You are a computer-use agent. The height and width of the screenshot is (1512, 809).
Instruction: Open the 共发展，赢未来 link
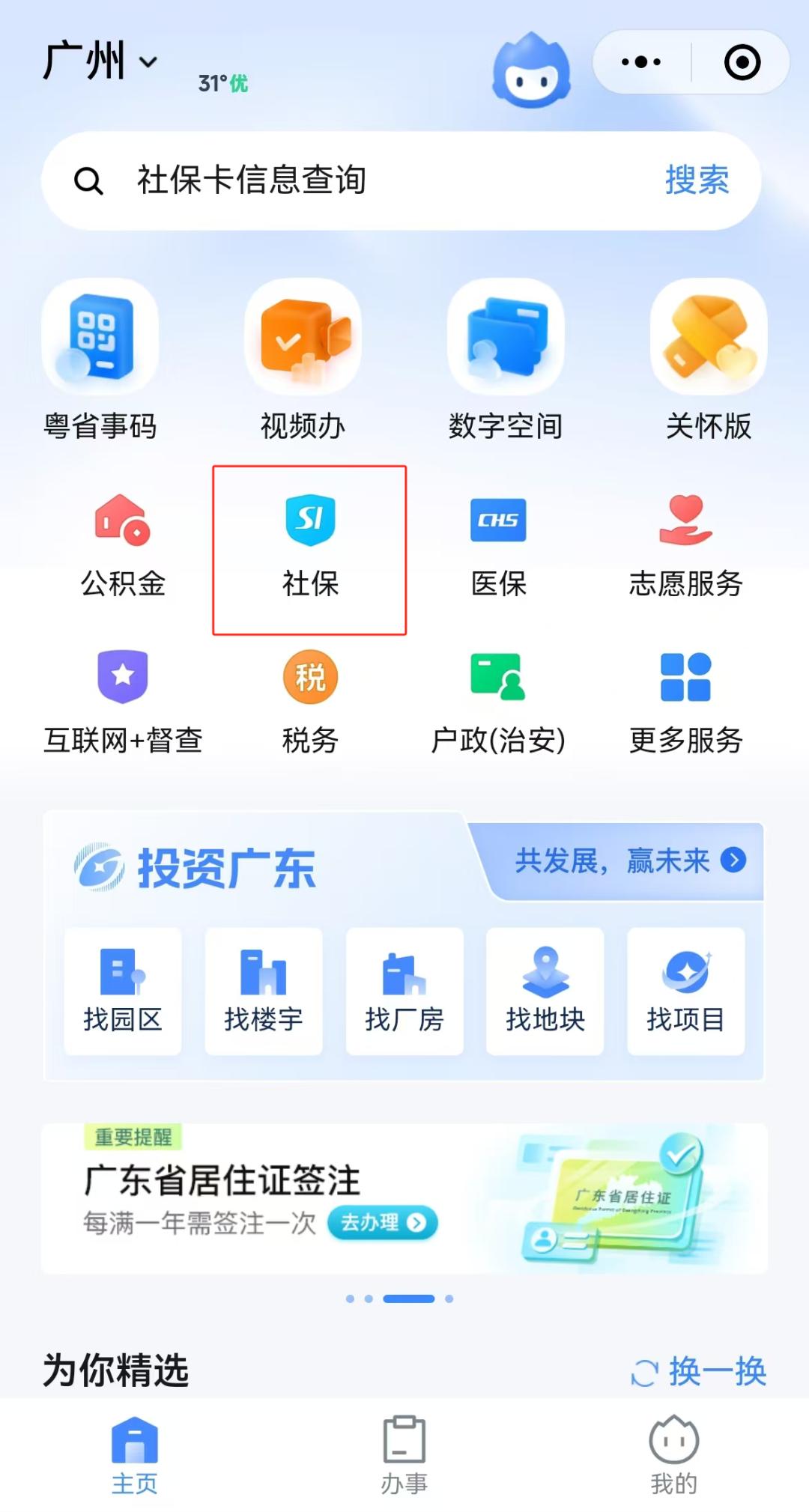point(629,860)
